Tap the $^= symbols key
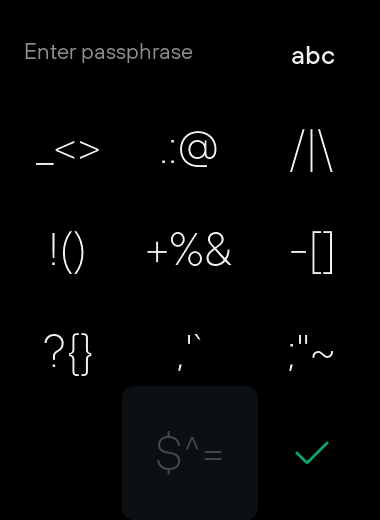Viewport: 380px width, 520px height. pyautogui.click(x=190, y=453)
